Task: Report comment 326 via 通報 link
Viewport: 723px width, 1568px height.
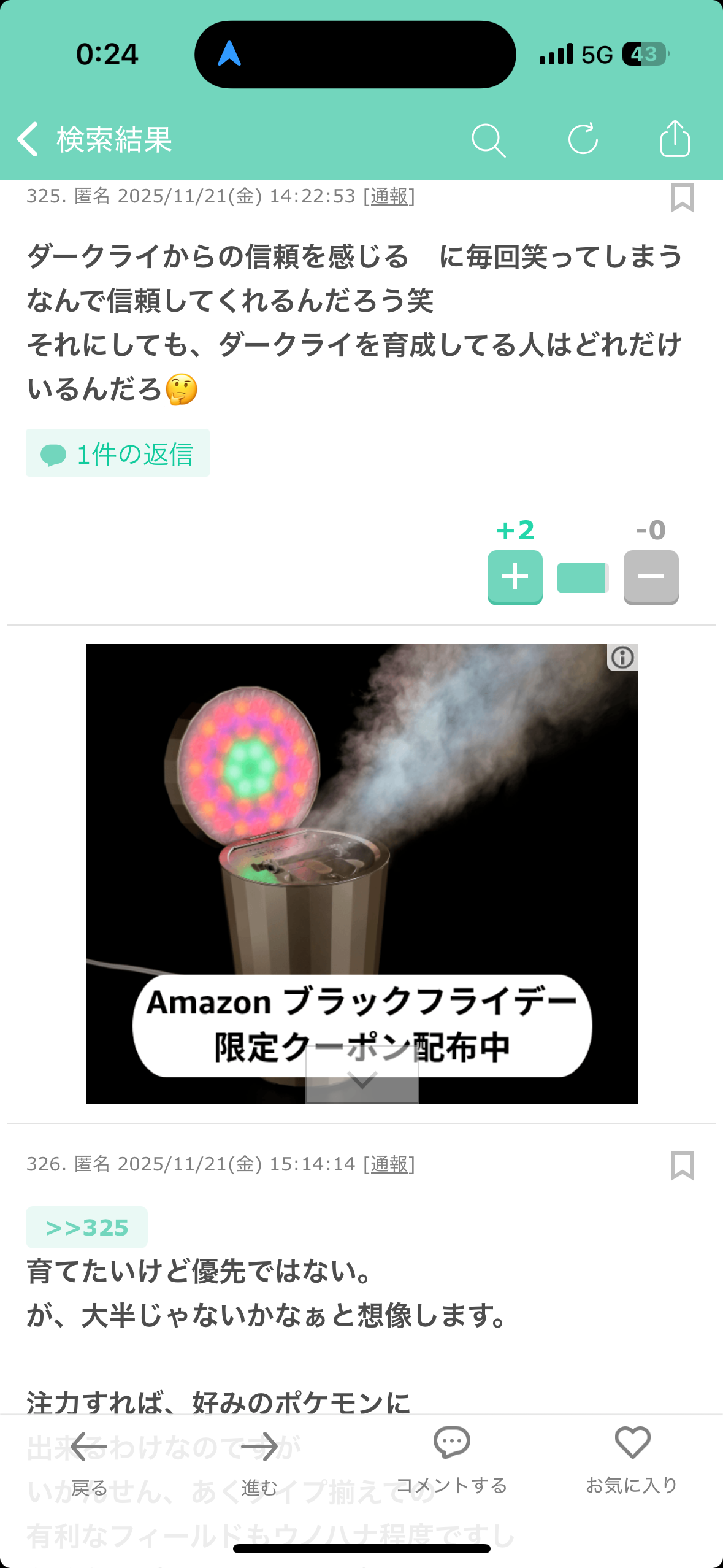Action: click(389, 1164)
